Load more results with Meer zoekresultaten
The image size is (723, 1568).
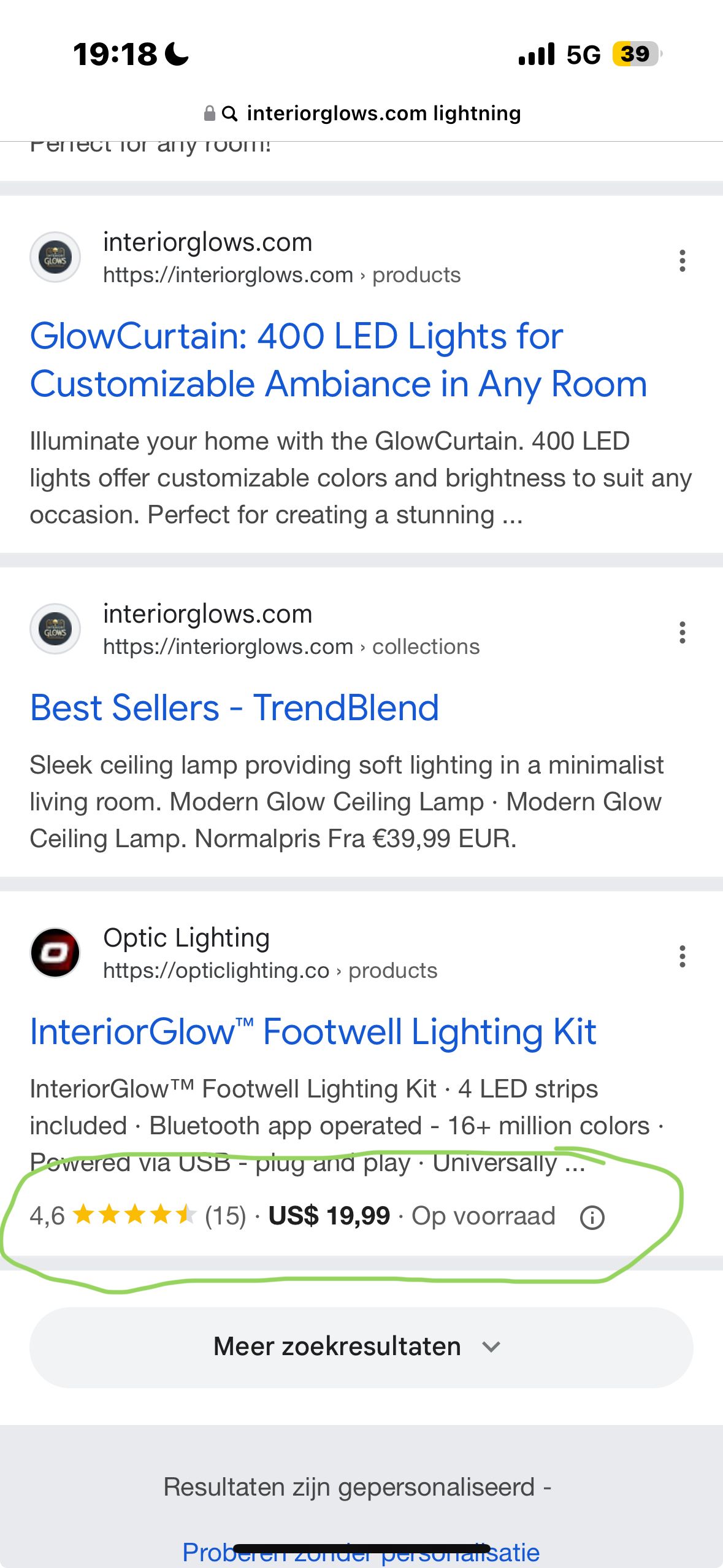[x=361, y=1347]
